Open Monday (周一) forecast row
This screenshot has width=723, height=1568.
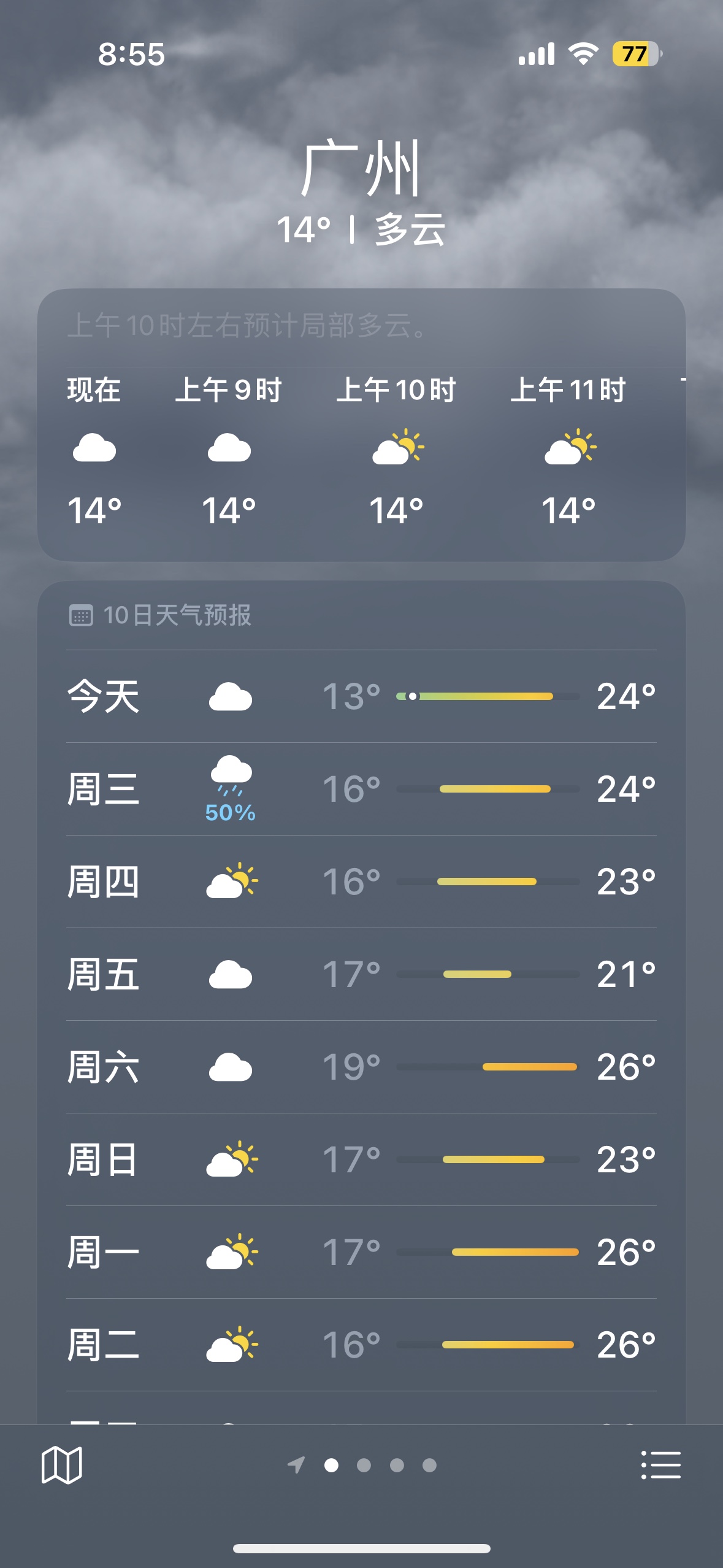coord(361,1252)
